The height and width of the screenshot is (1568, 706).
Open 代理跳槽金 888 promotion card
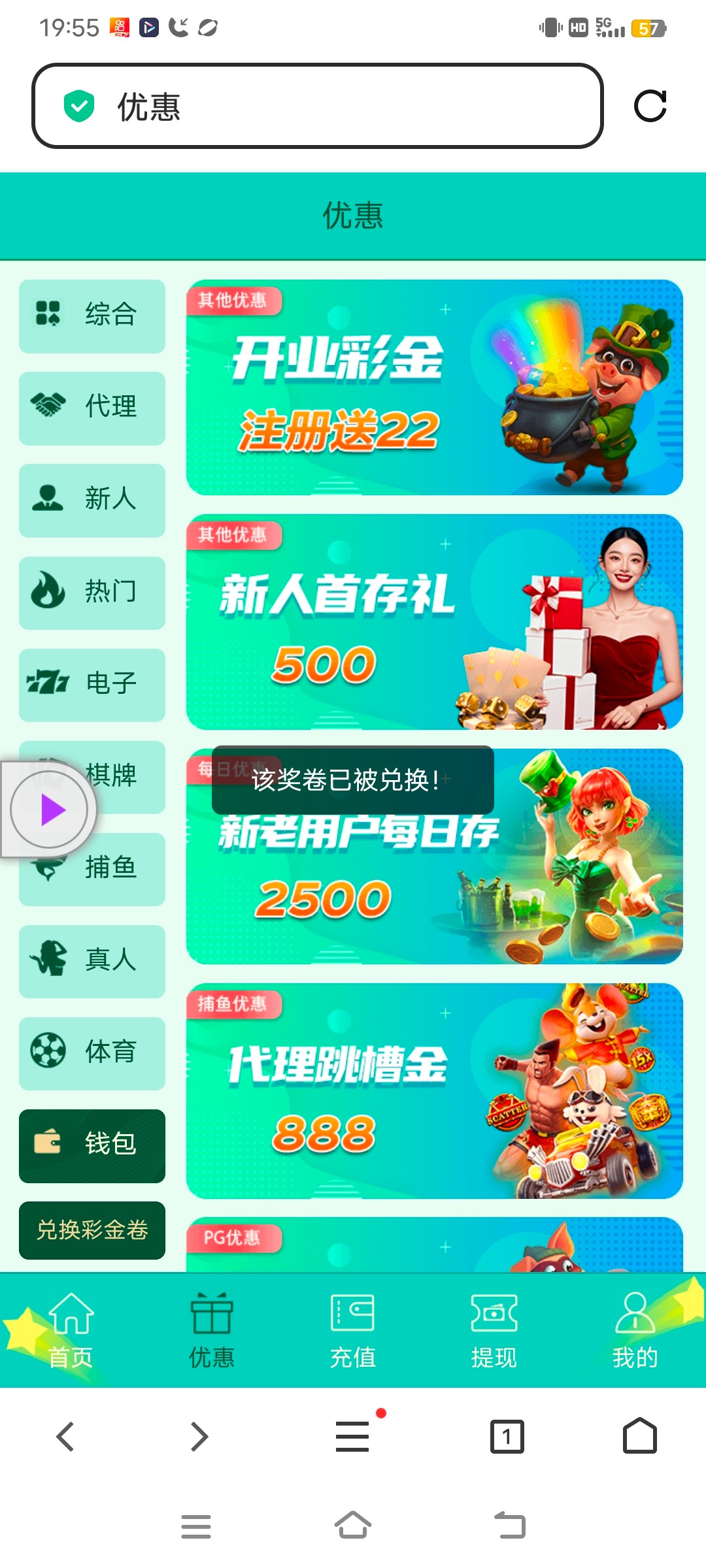pos(434,1090)
